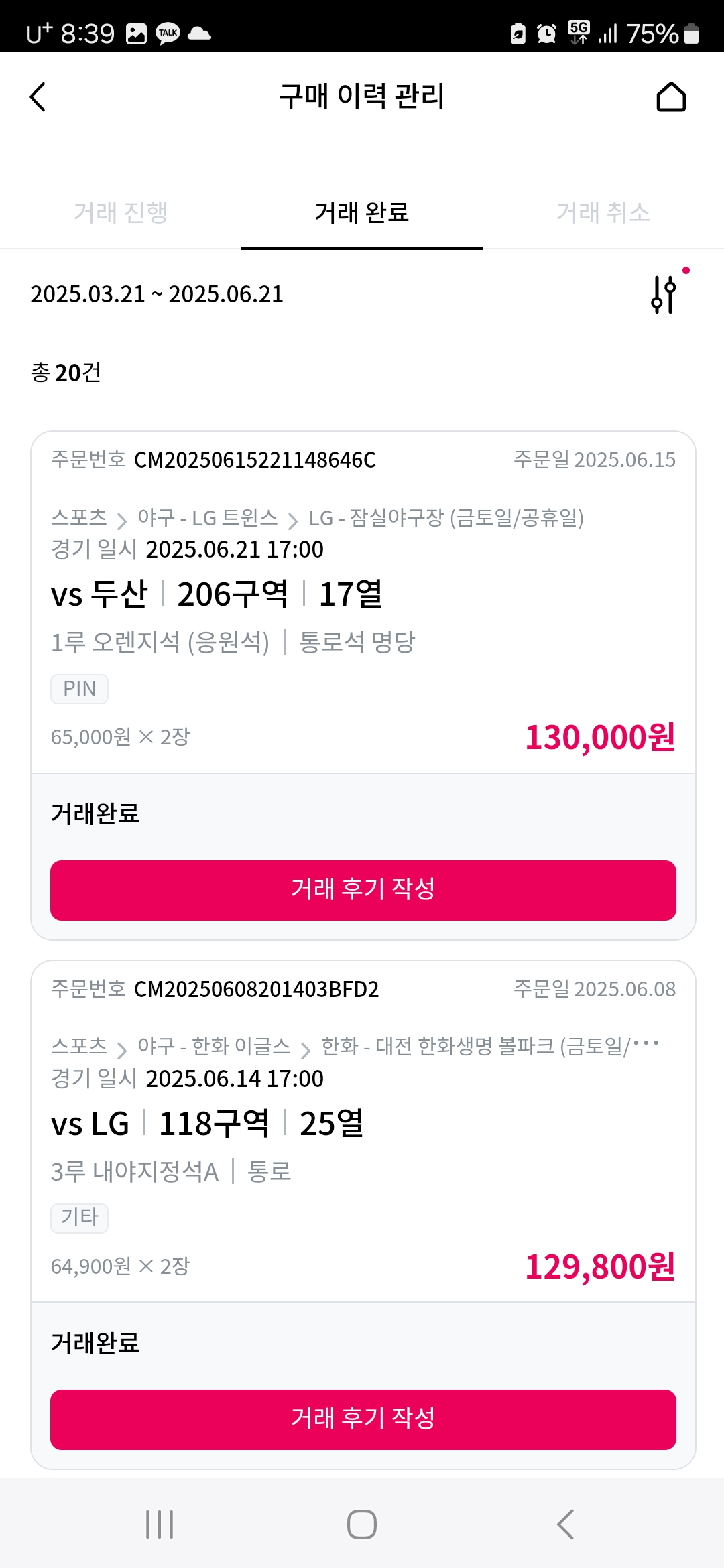
Task: Go back using the top-left arrow
Action: (38, 97)
